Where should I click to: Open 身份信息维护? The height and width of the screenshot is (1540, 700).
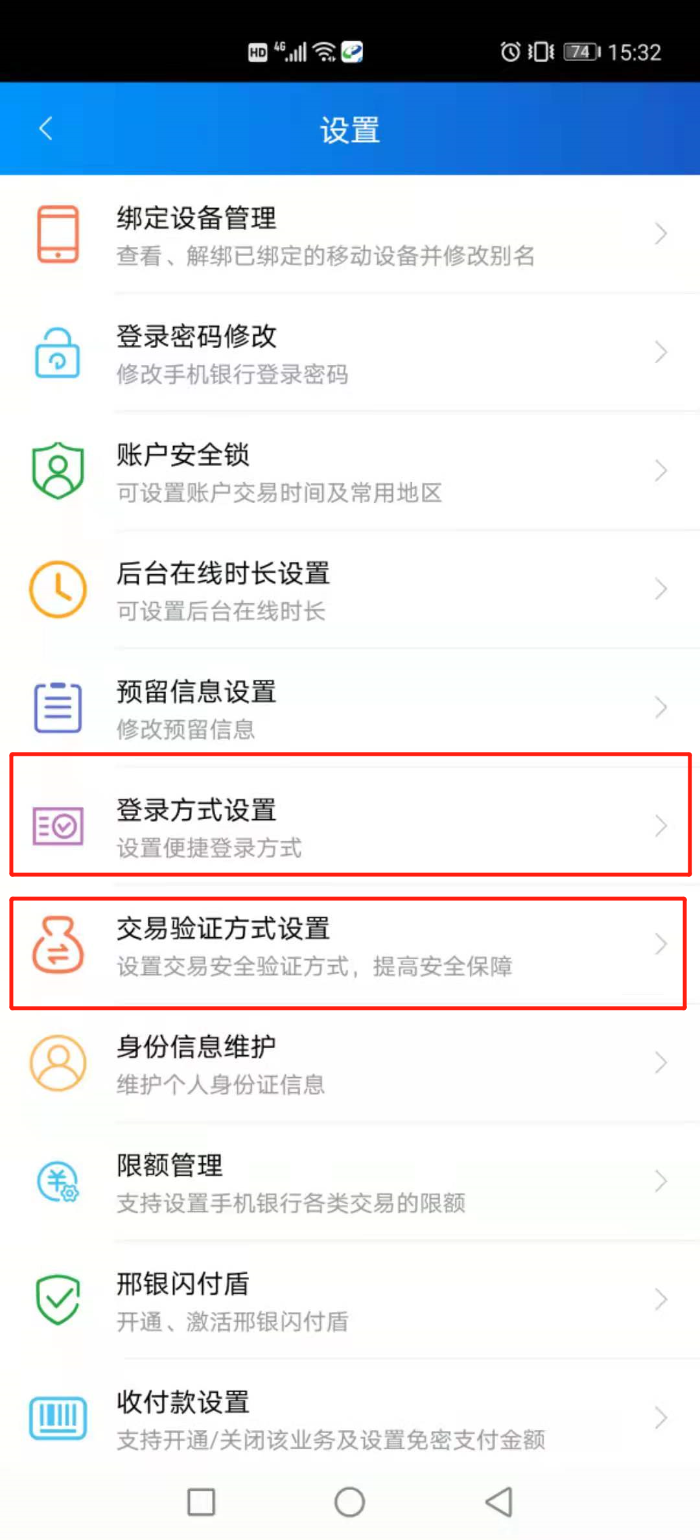pos(350,1063)
